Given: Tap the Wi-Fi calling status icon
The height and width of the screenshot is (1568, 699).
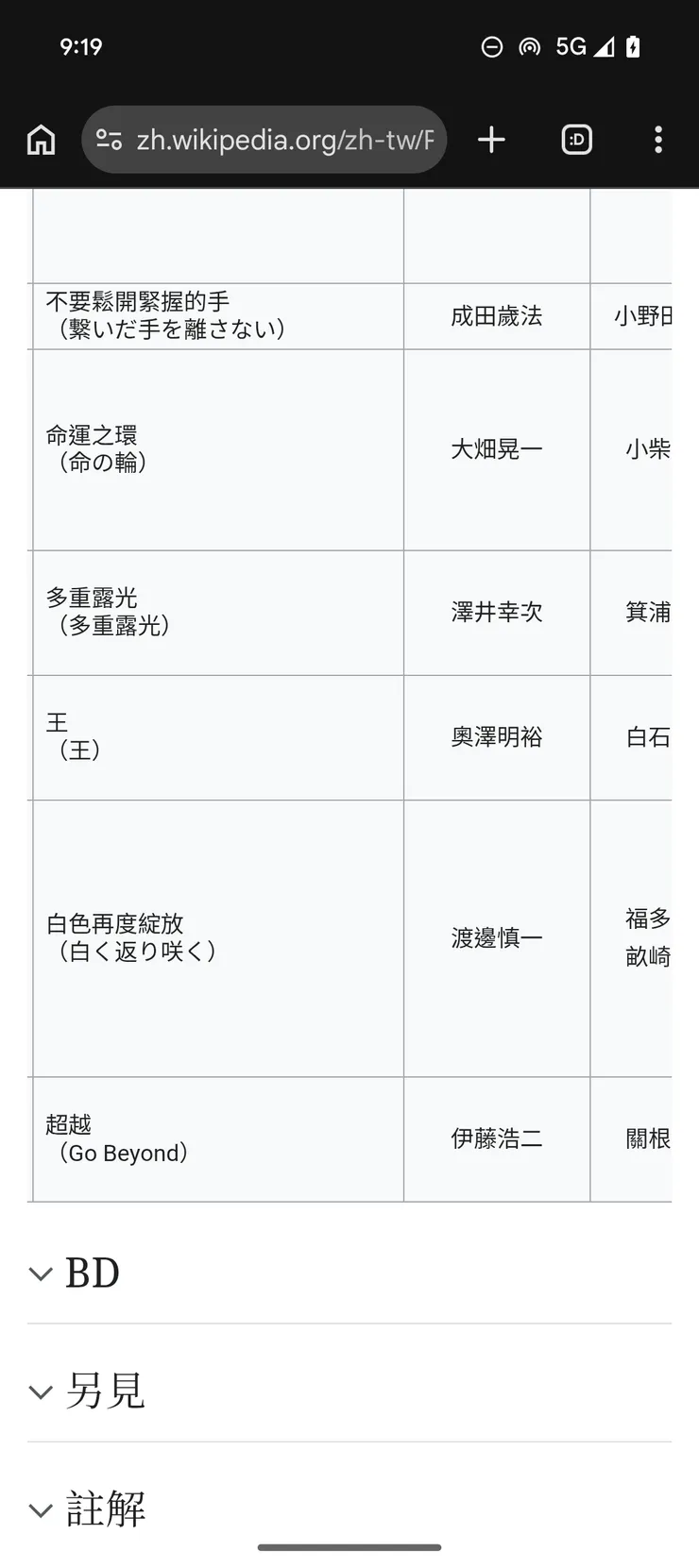Looking at the screenshot, I should tap(529, 45).
